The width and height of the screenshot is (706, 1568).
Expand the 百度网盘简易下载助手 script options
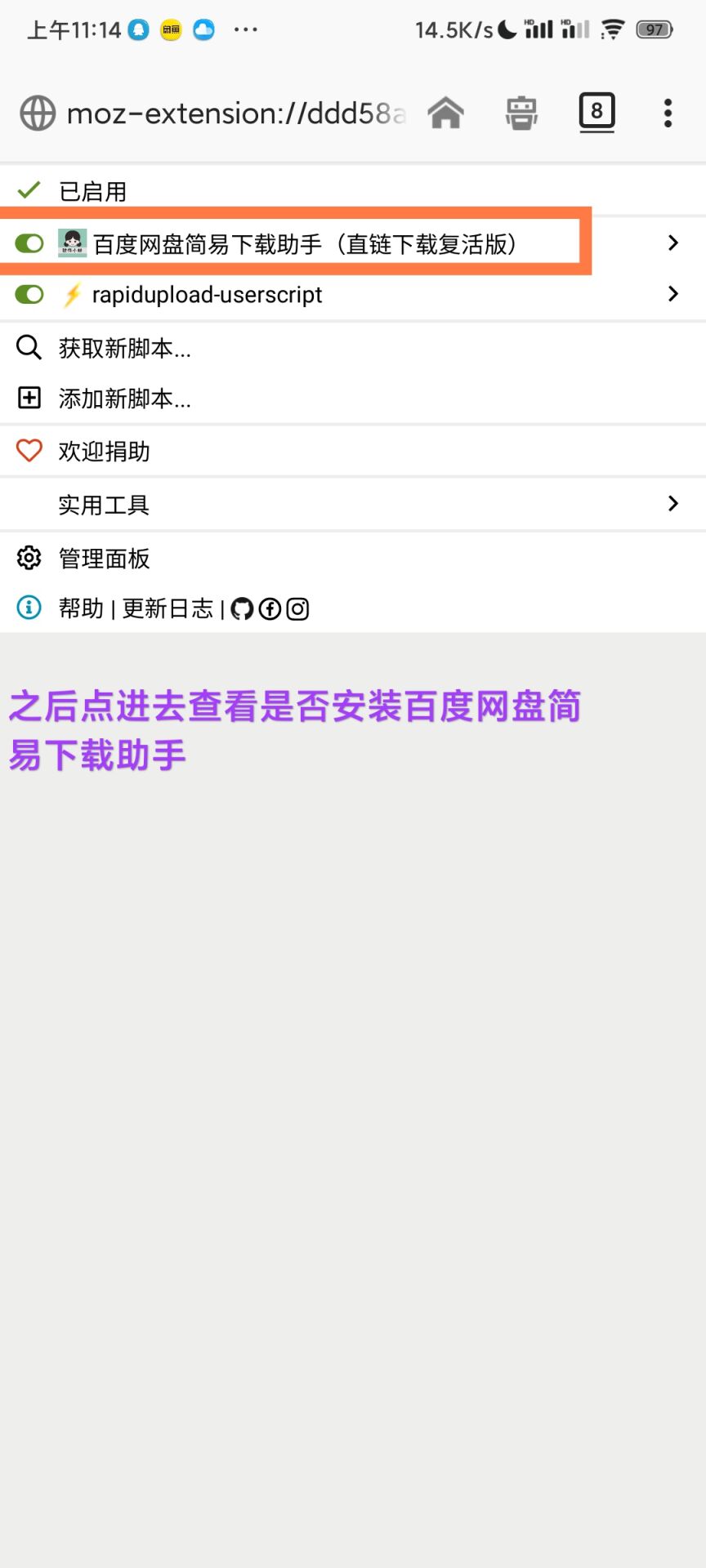pyautogui.click(x=672, y=243)
